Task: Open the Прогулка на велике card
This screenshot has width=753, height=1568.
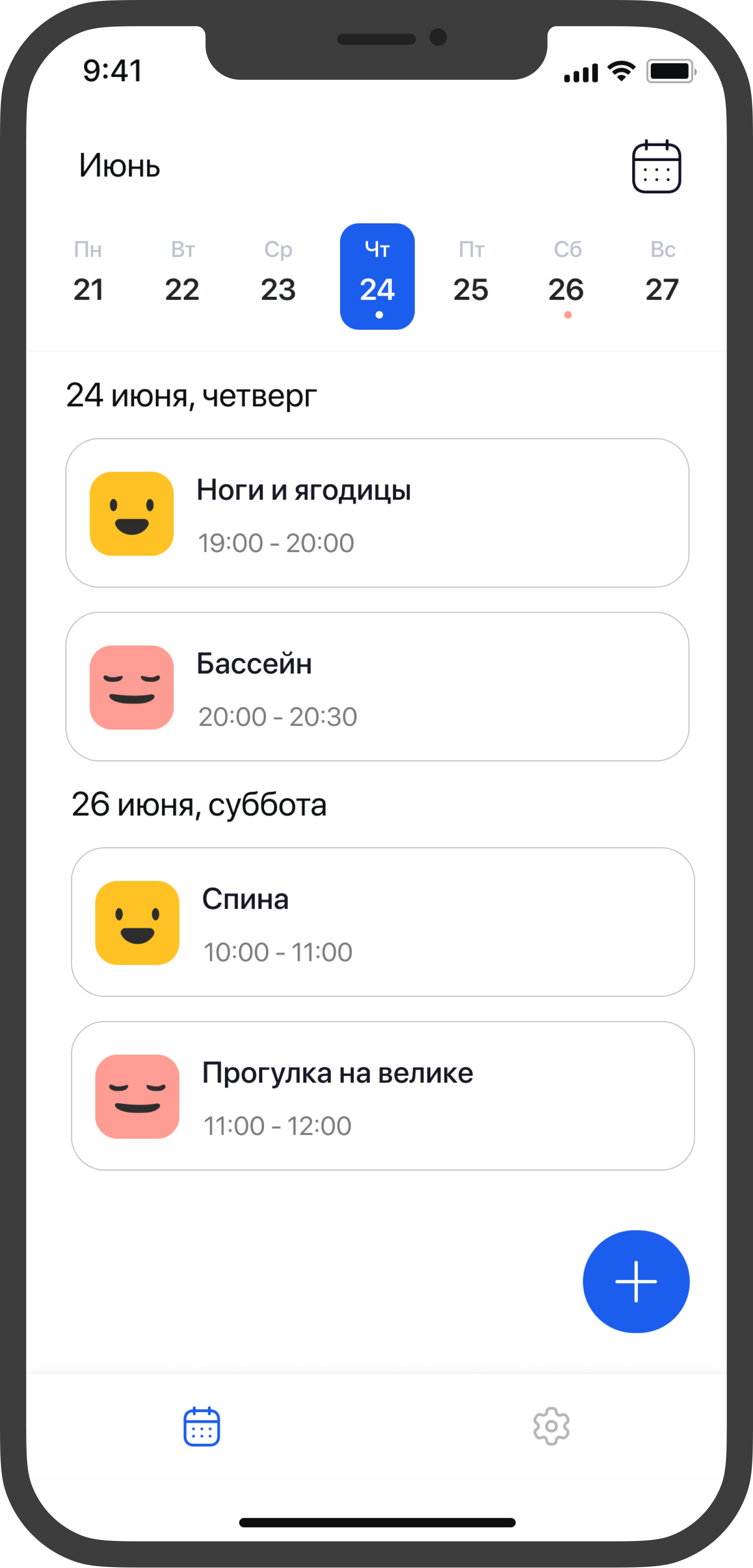Action: [382, 1096]
